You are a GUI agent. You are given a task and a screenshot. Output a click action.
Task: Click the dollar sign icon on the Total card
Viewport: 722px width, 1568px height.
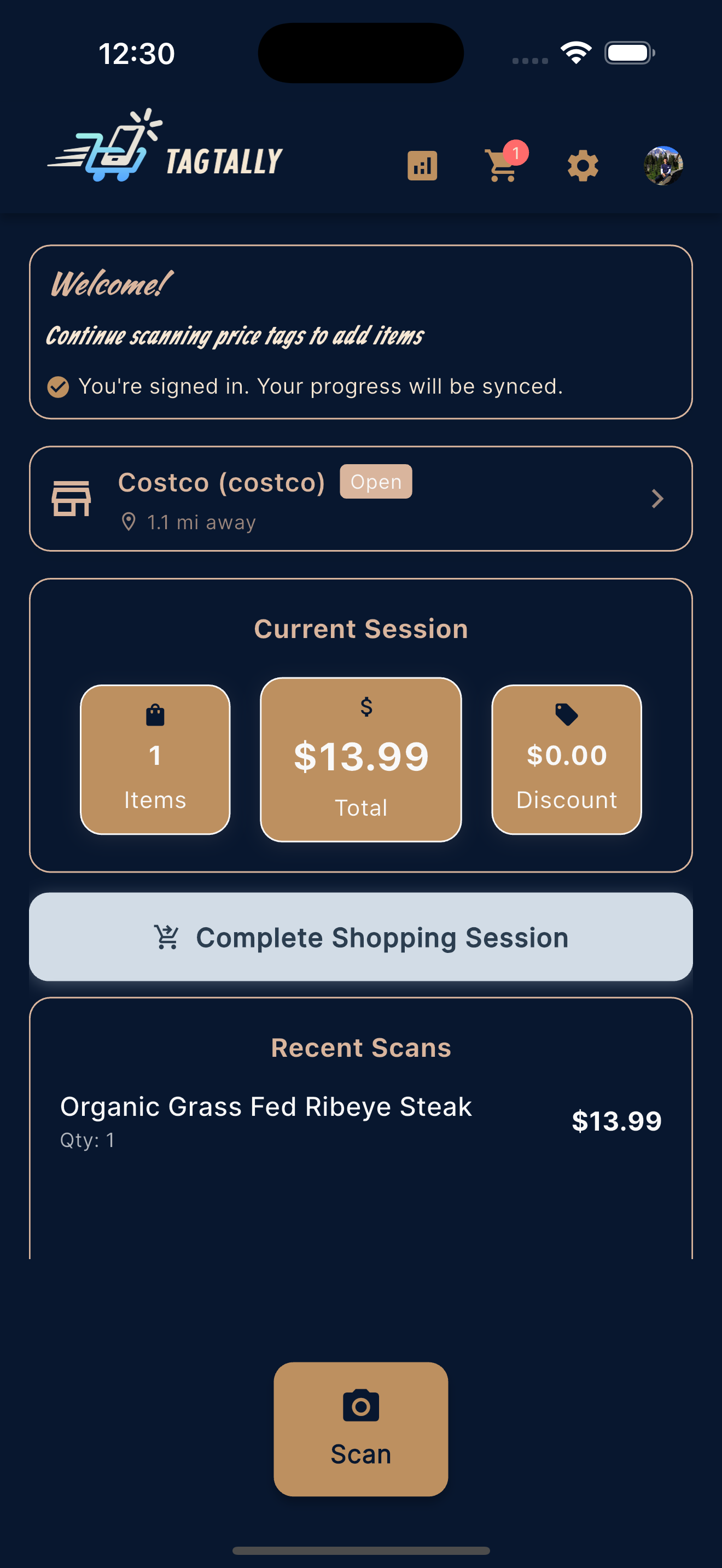(x=365, y=708)
